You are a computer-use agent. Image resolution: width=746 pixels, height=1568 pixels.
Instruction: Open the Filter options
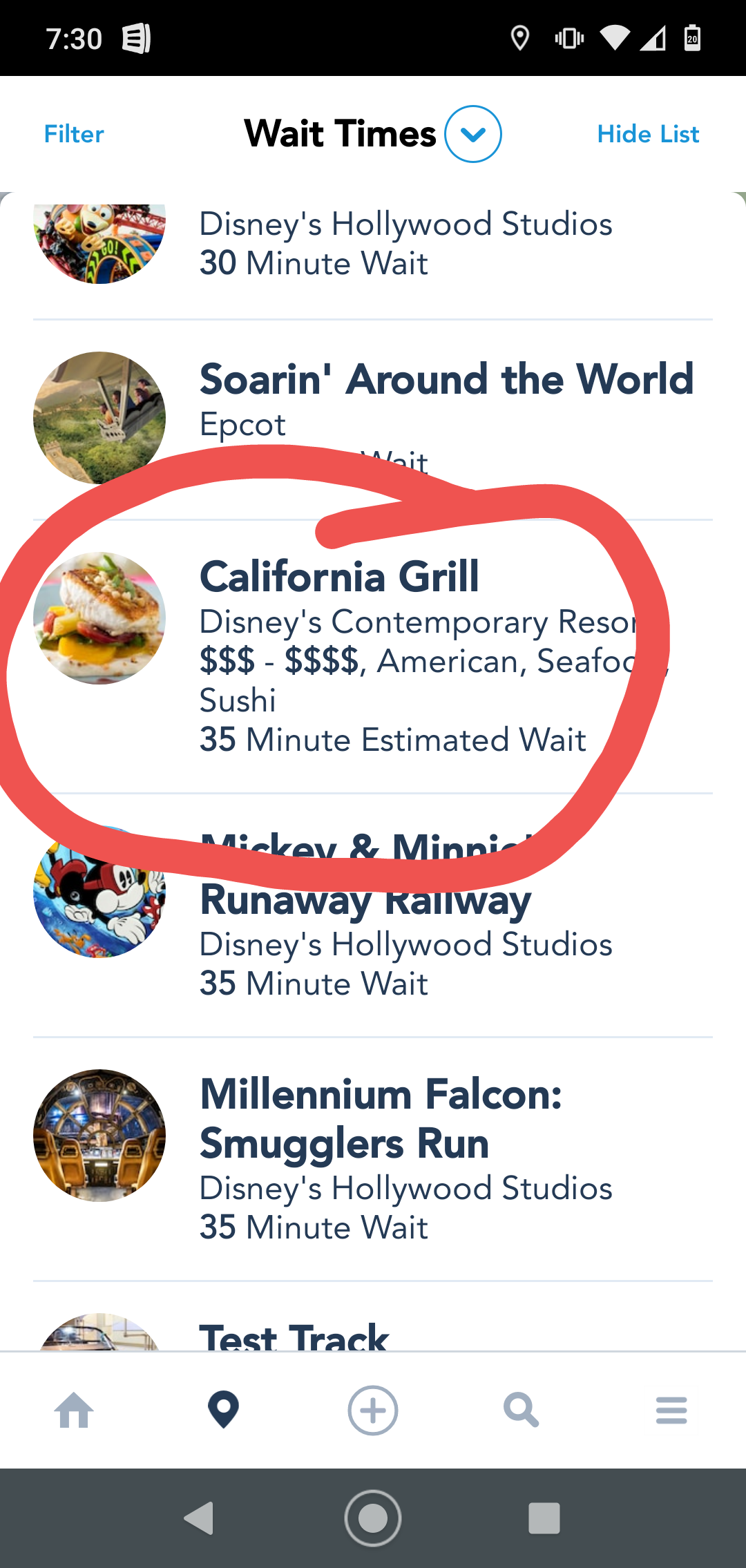(74, 134)
